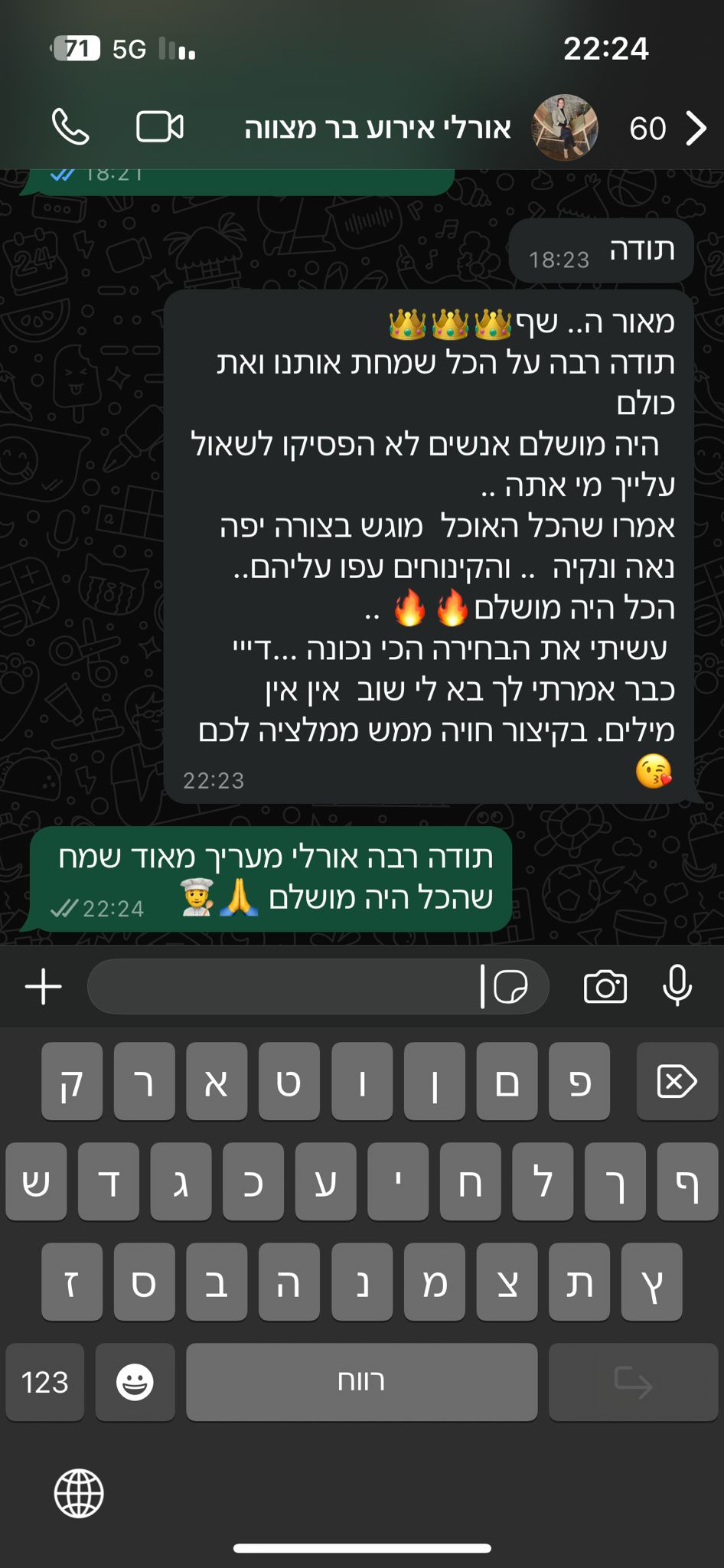This screenshot has height=1568, width=724.
Task: Focus the message text field
Action: coord(283,987)
